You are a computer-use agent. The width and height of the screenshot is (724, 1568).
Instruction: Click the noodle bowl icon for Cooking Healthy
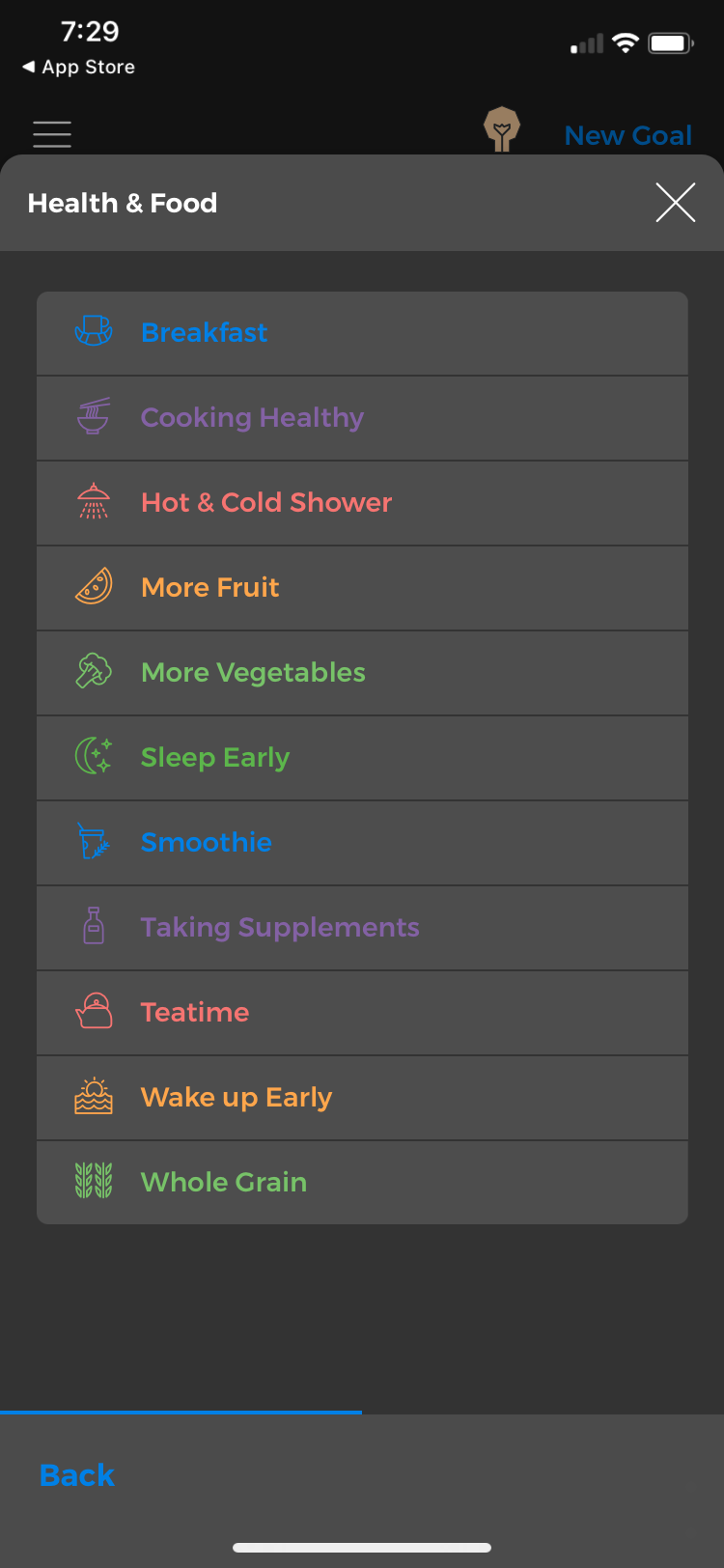point(93,417)
